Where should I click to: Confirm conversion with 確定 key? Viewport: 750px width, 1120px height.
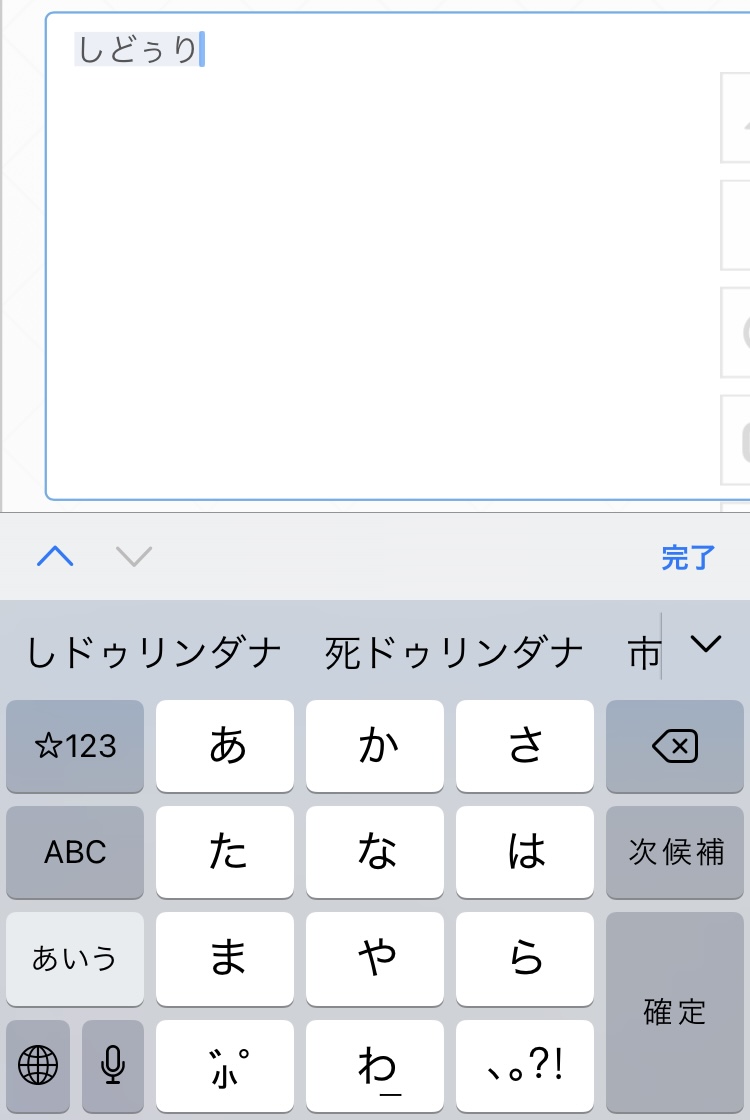click(x=675, y=1012)
